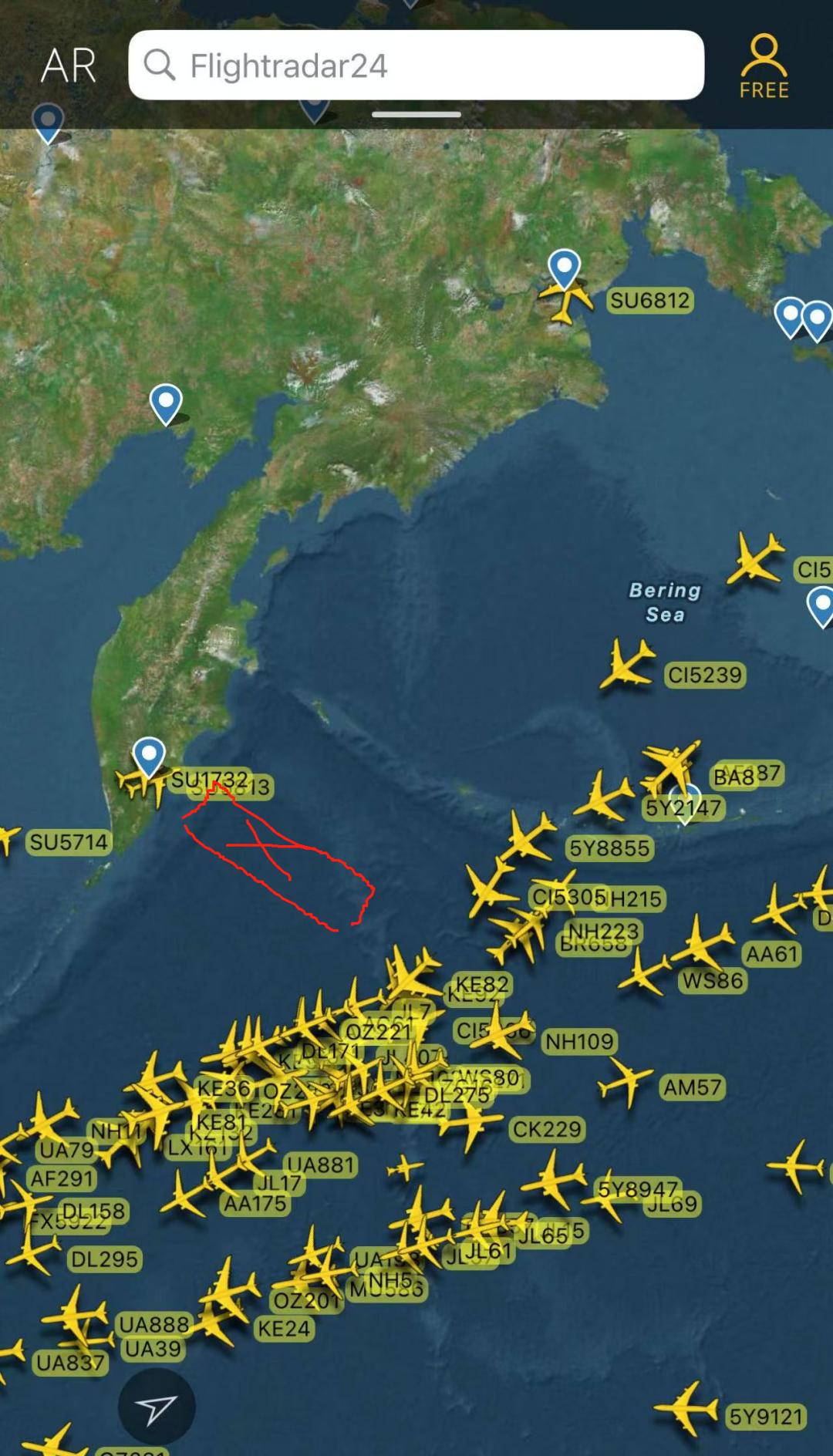Select flight CI5239 plane marker
The width and height of the screenshot is (833, 1456).
(x=626, y=665)
